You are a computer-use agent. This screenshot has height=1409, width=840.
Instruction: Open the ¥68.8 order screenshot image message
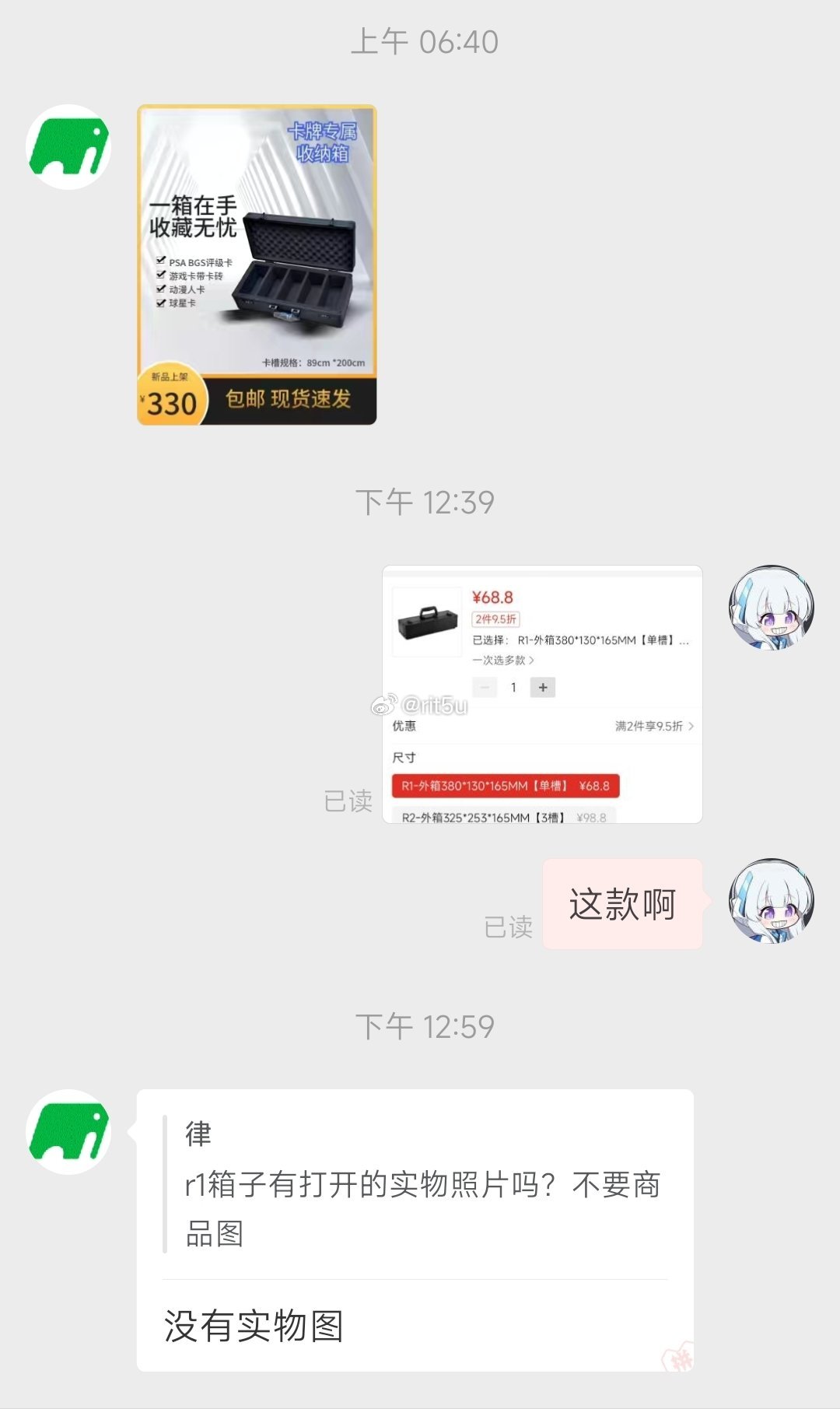[542, 694]
